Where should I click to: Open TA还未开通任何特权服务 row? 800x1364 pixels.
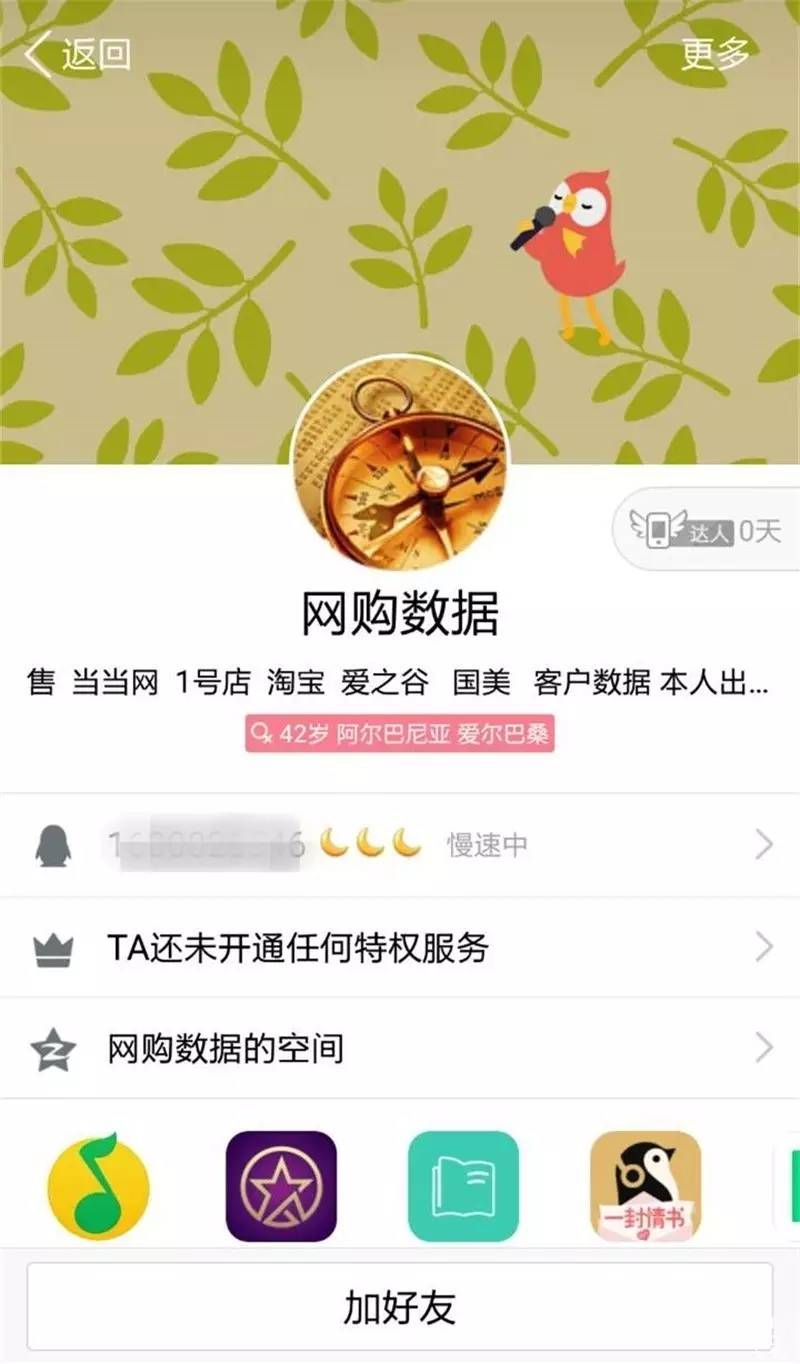(400, 946)
